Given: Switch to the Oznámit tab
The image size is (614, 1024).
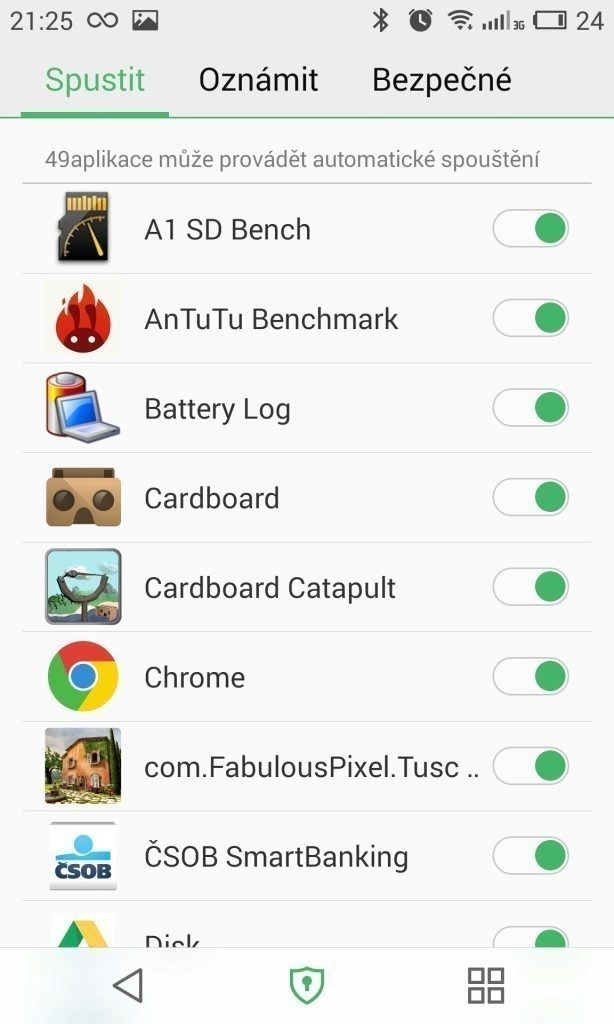Looking at the screenshot, I should click(258, 80).
